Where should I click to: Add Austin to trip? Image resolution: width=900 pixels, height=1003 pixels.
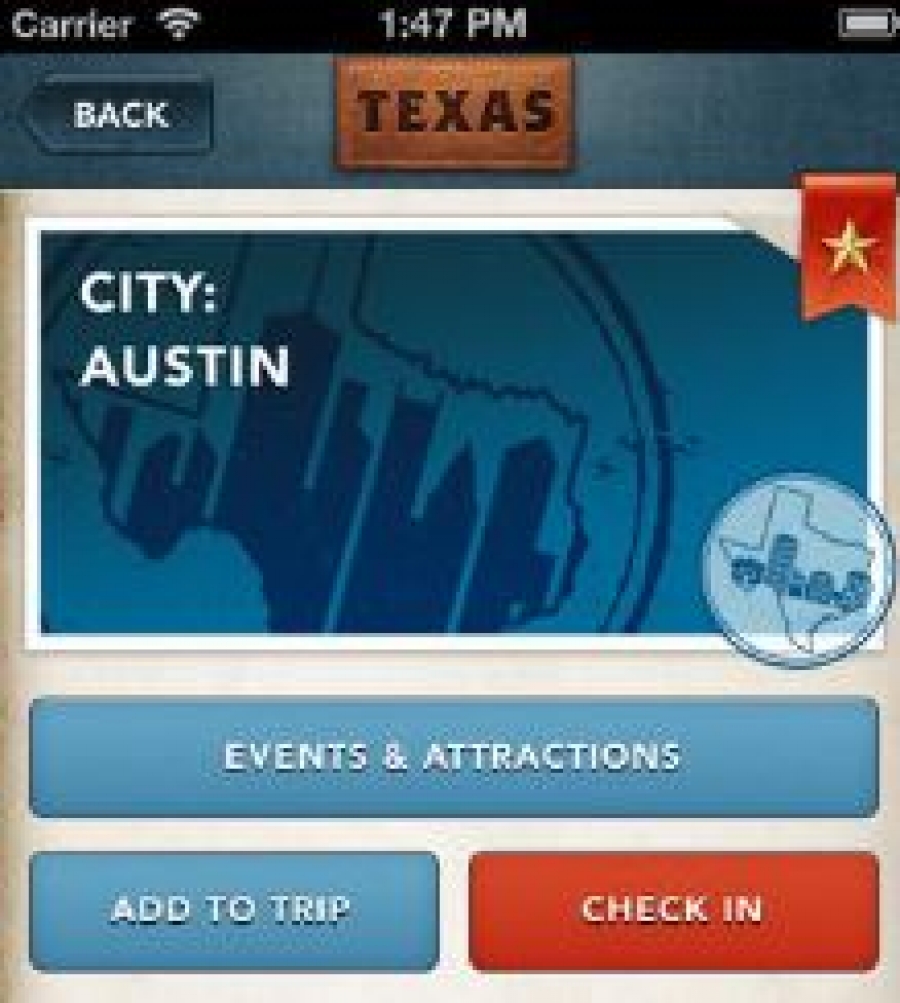tap(234, 911)
